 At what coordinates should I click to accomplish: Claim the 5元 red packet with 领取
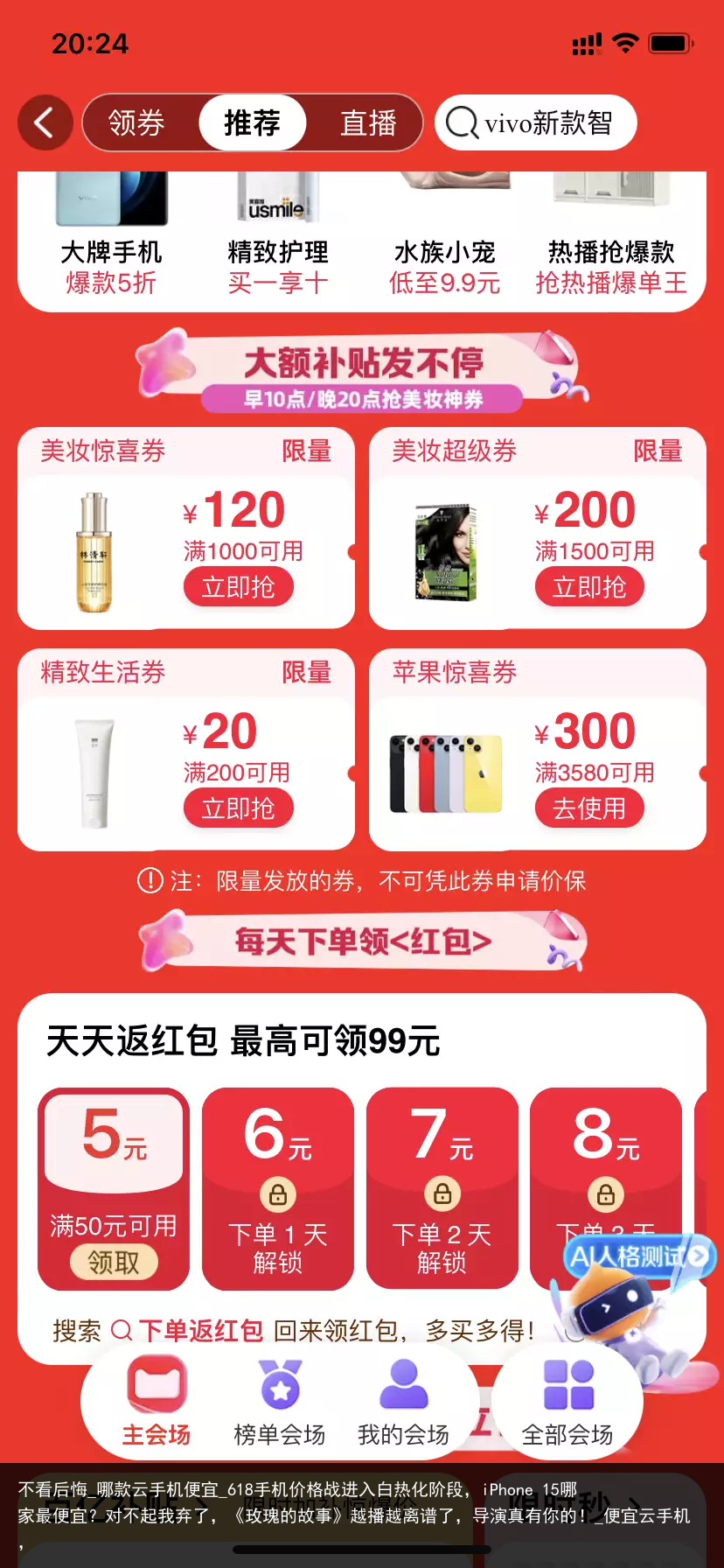114,1263
